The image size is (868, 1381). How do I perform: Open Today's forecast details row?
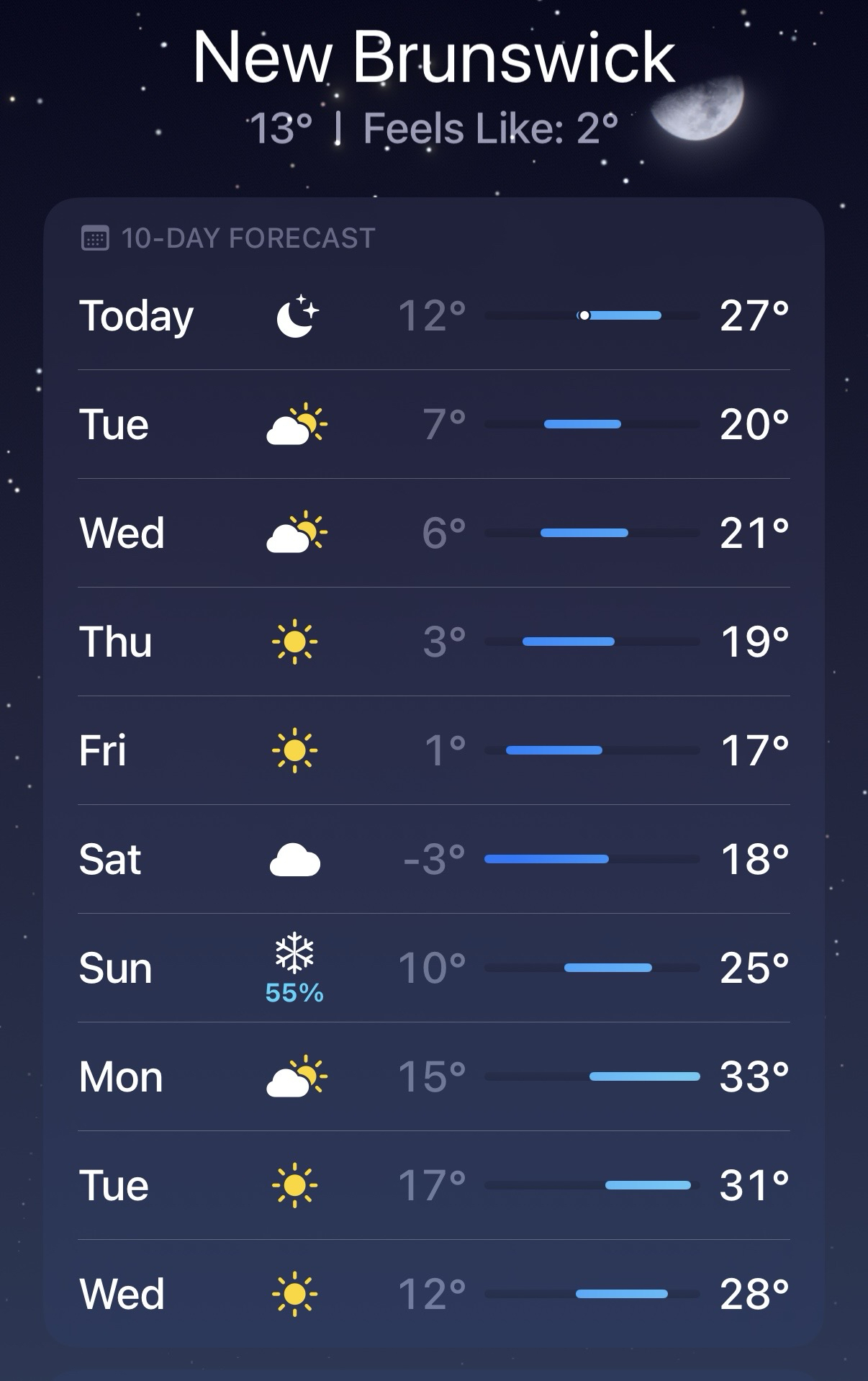click(433, 316)
